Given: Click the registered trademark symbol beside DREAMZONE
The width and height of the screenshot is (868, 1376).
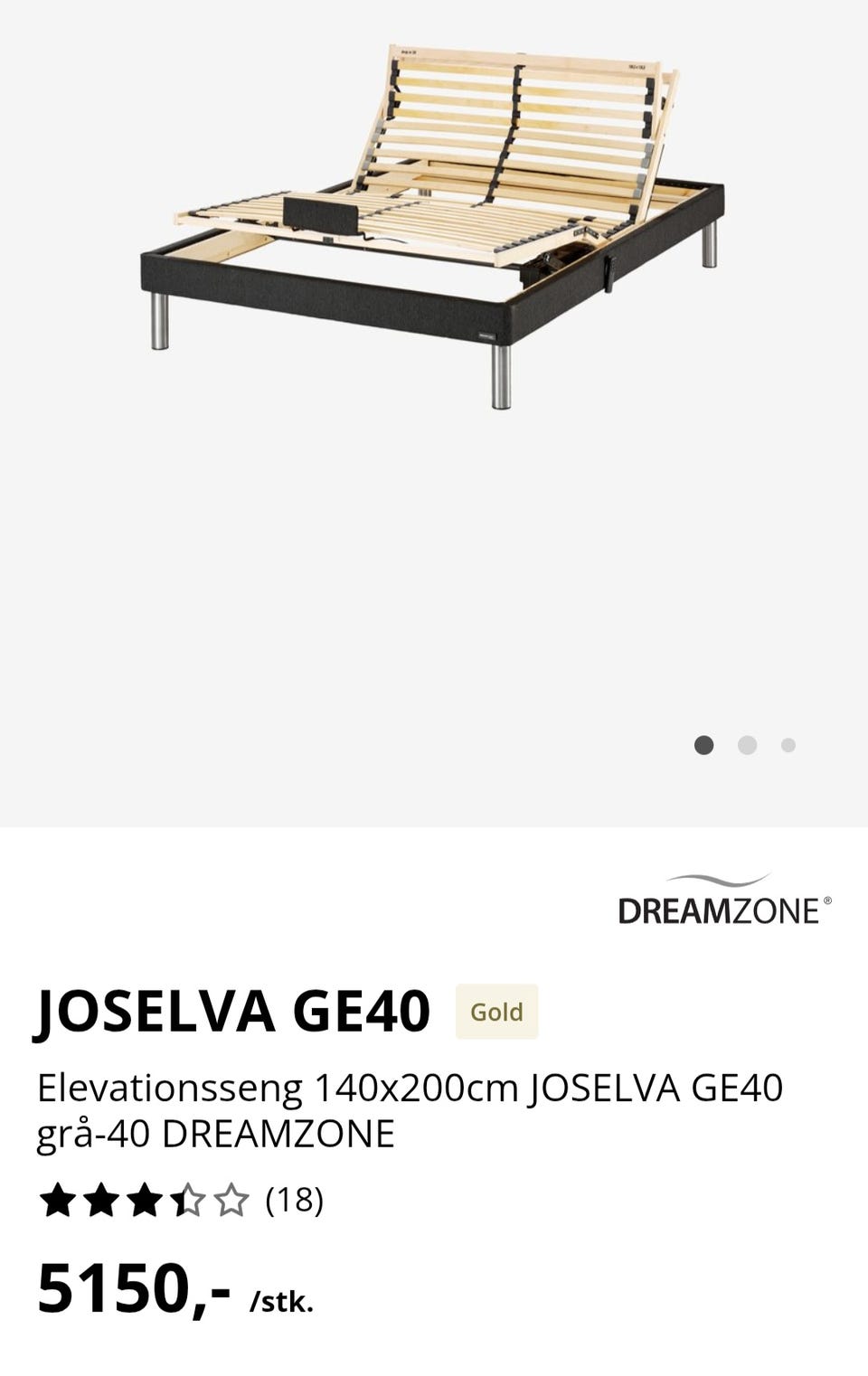Looking at the screenshot, I should (829, 900).
